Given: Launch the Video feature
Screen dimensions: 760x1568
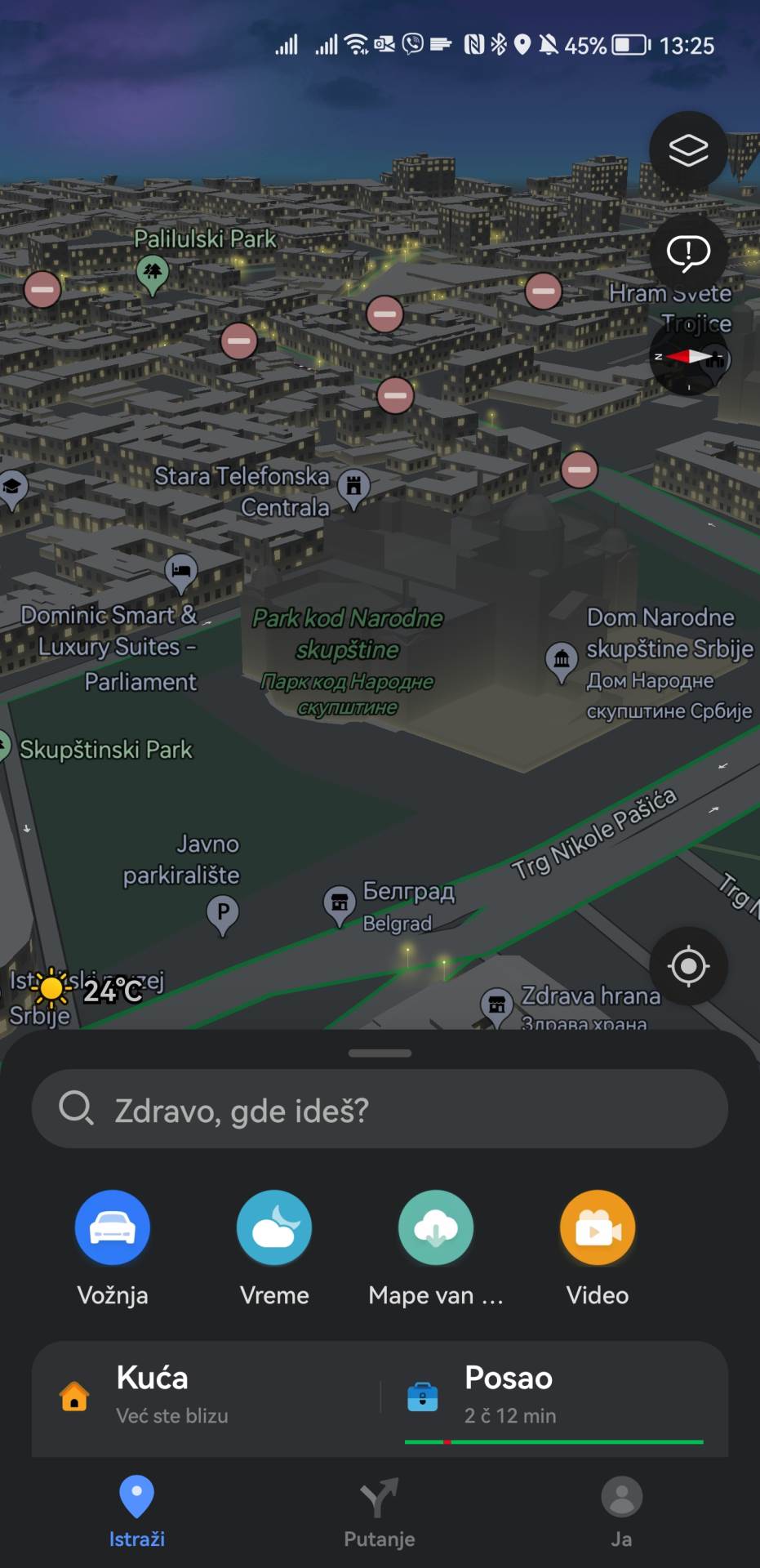Looking at the screenshot, I should [597, 1227].
